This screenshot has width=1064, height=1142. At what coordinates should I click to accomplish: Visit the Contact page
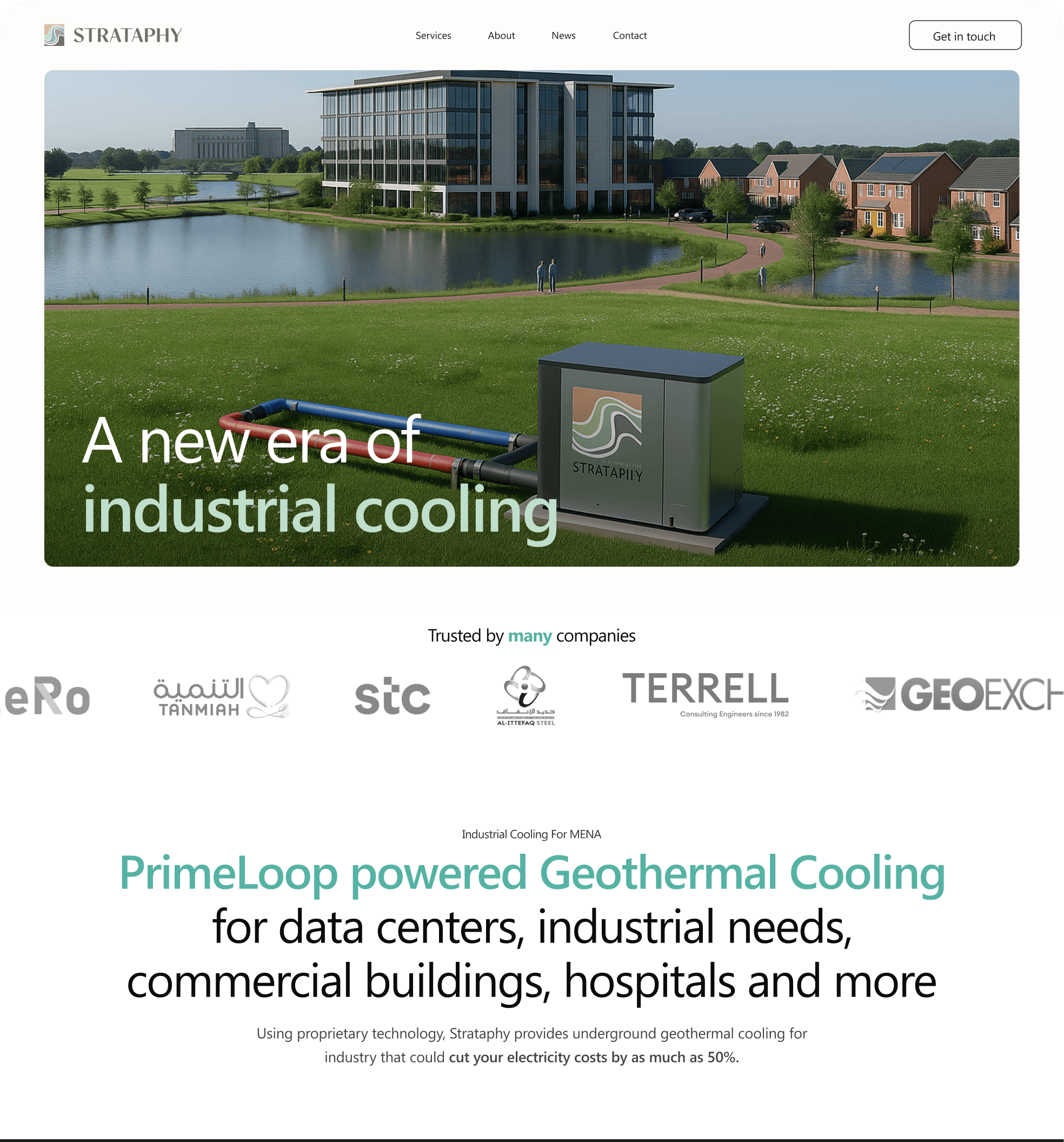pos(630,36)
